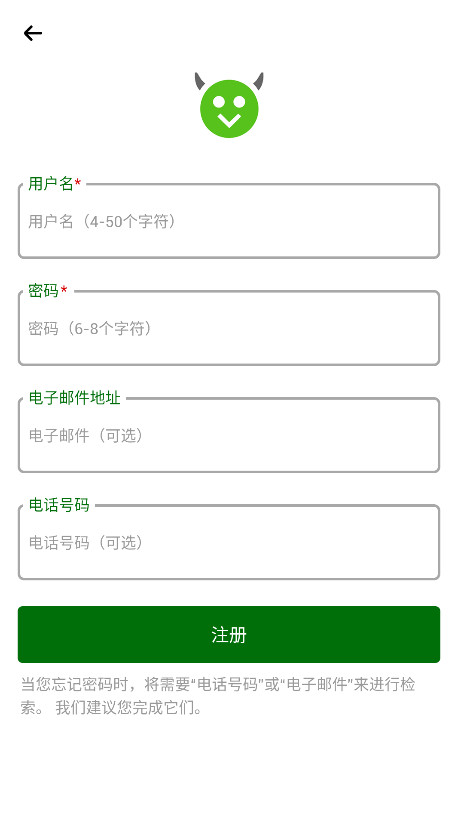Focus the 用户名 username field
The image size is (458, 820).
[x=229, y=221]
